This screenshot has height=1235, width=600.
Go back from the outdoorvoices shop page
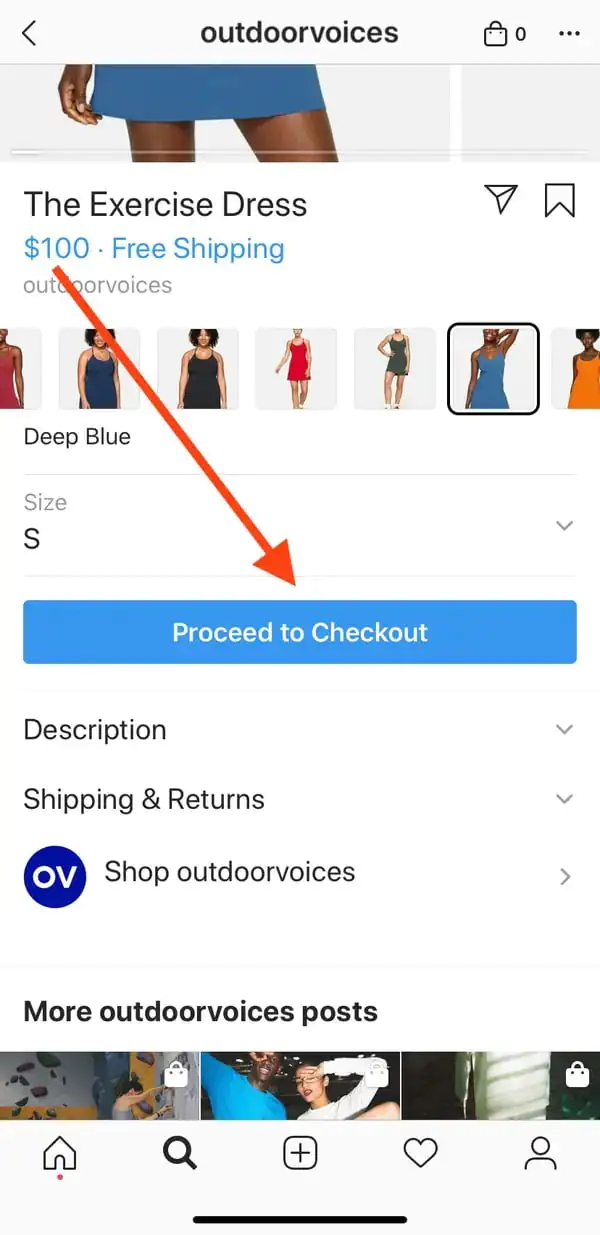[29, 33]
